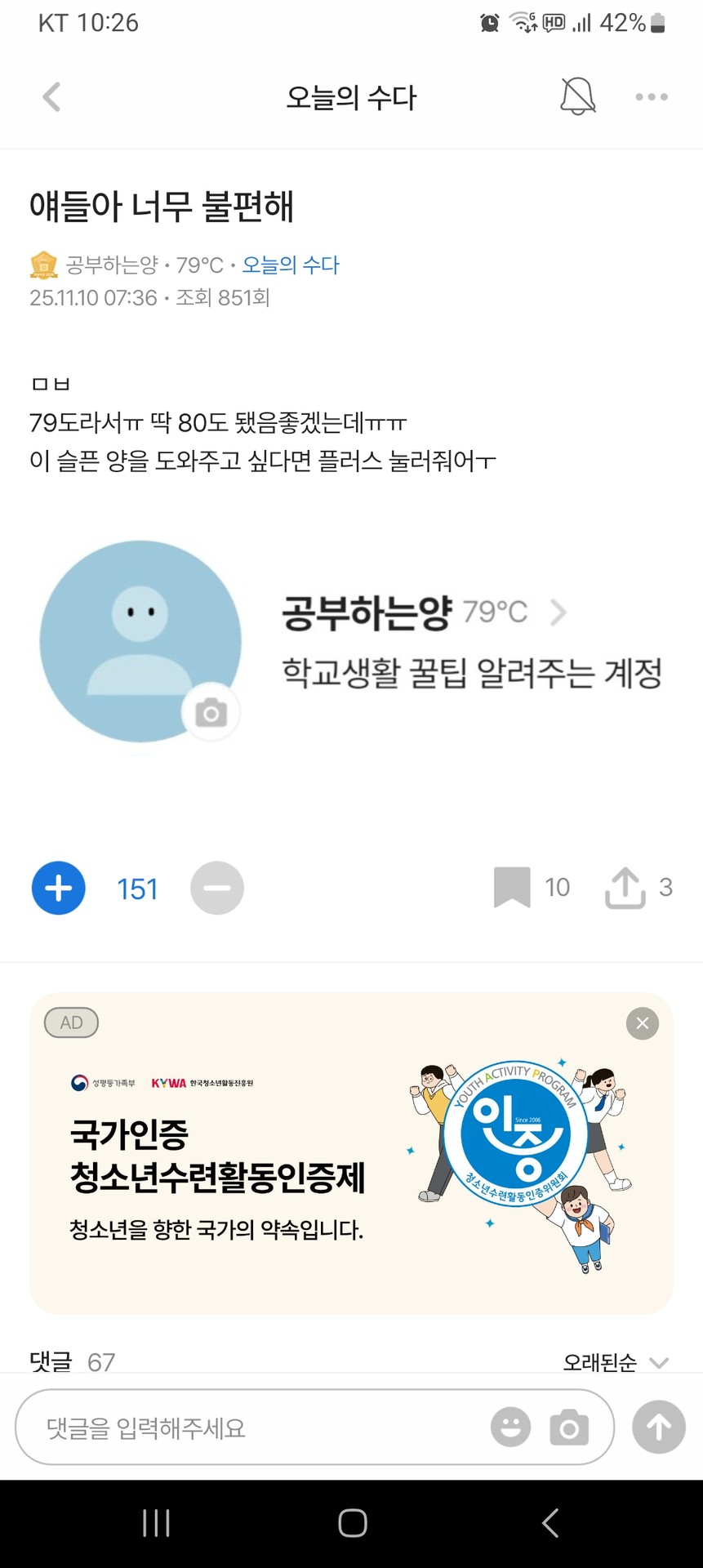Open 공부하는양's profile picture
The height and width of the screenshot is (1568, 703).
click(140, 641)
